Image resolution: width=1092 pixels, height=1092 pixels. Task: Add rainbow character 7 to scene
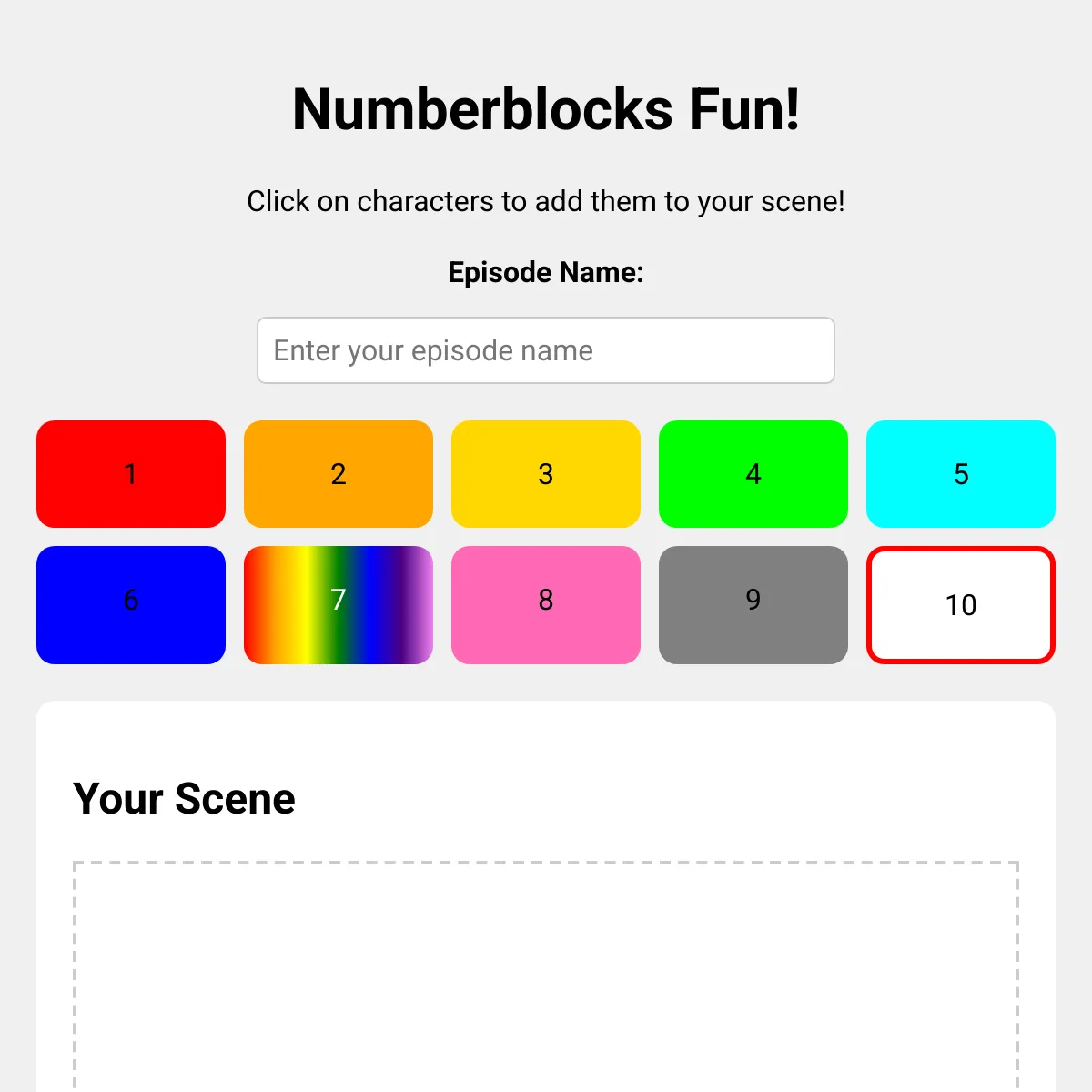tap(339, 605)
